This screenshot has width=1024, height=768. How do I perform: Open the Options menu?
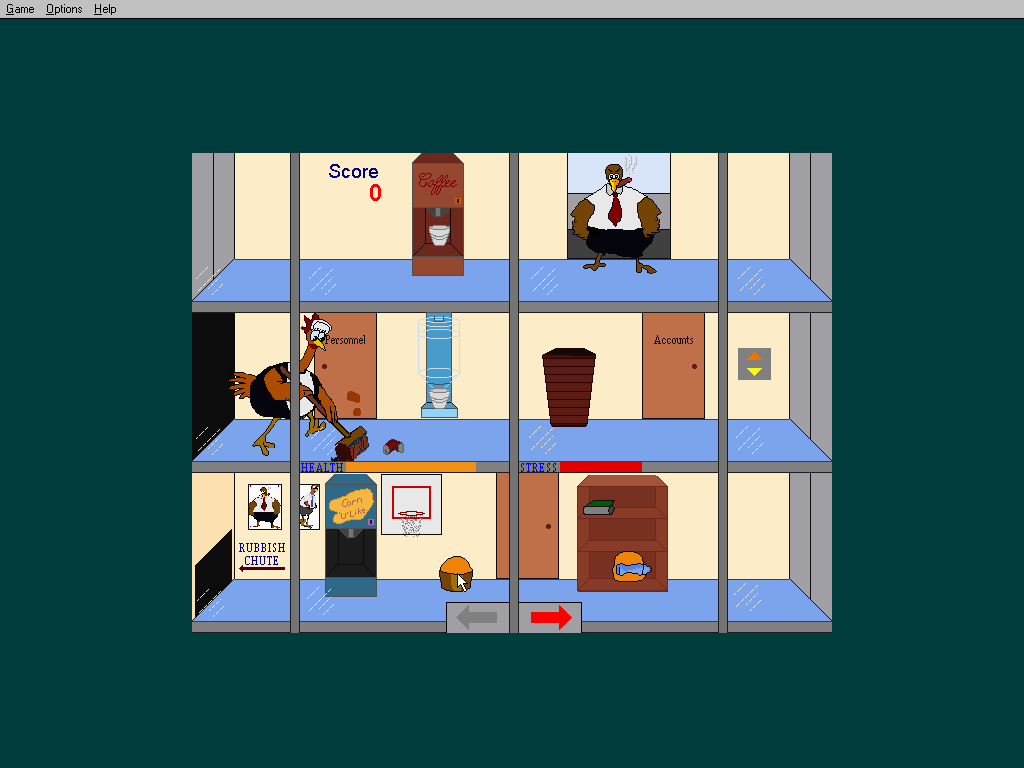coord(64,9)
